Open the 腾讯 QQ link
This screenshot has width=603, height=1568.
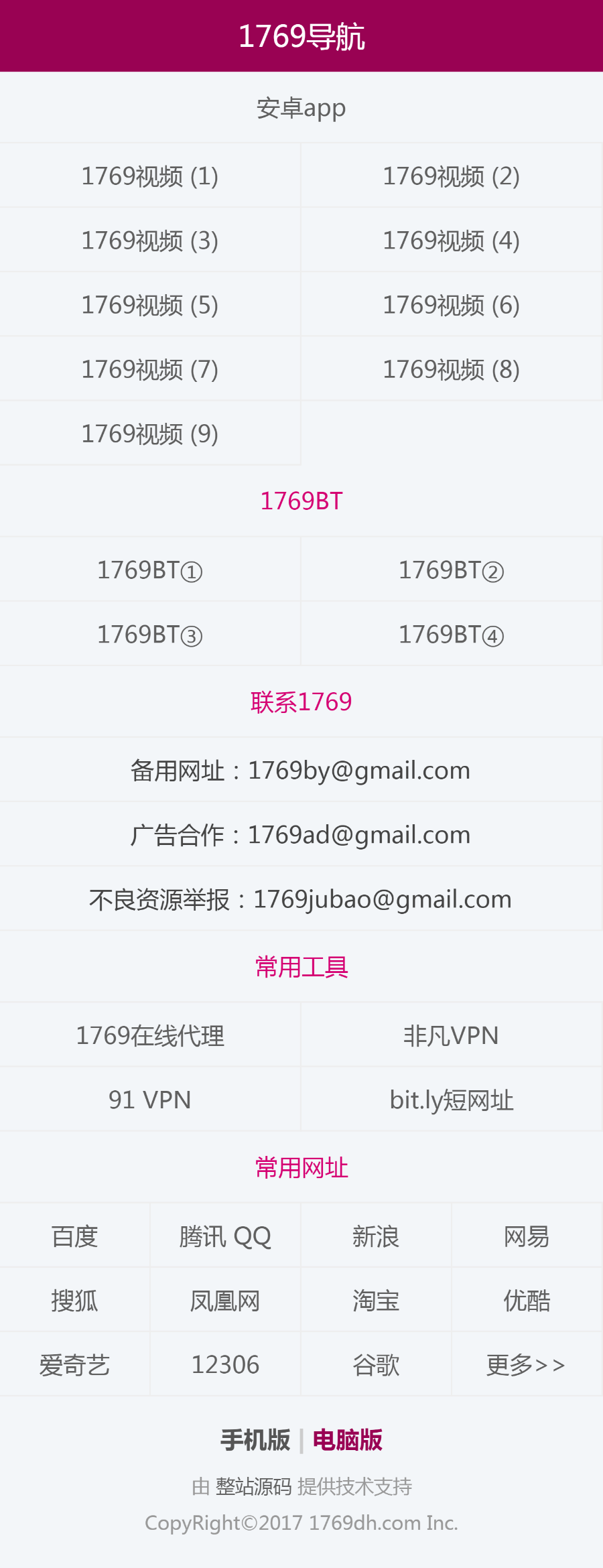[225, 1235]
